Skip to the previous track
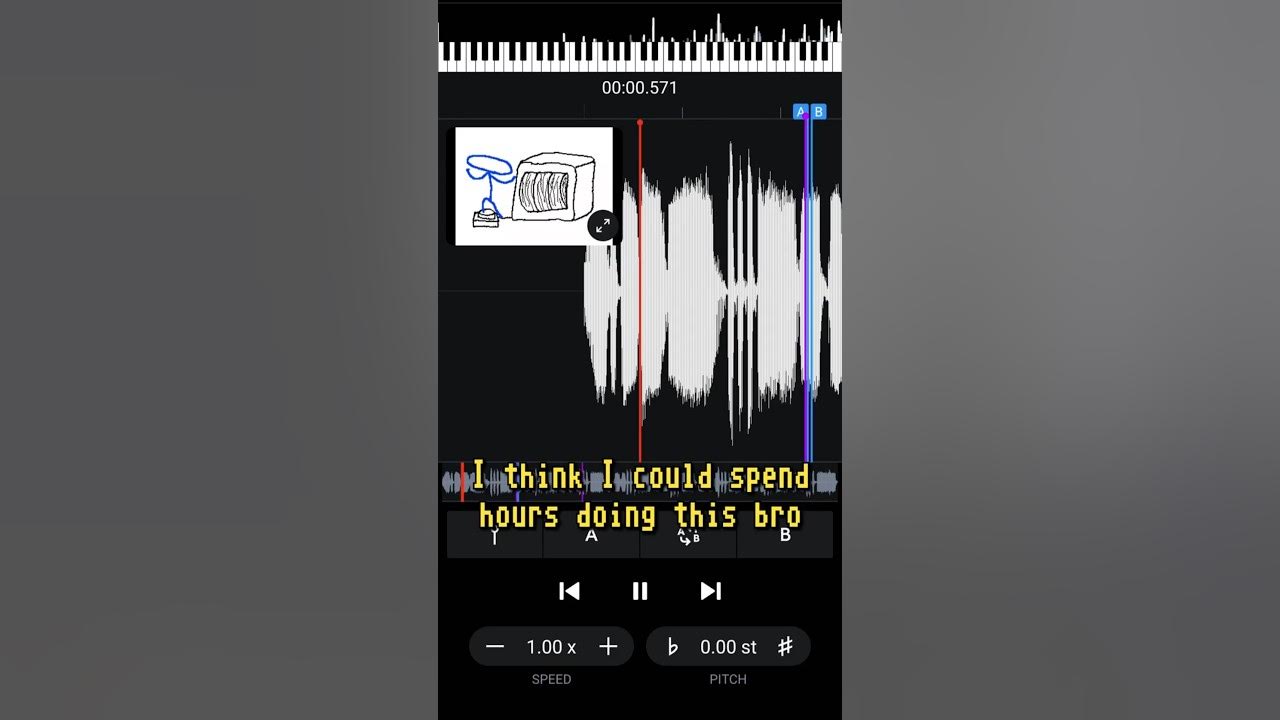 [569, 591]
